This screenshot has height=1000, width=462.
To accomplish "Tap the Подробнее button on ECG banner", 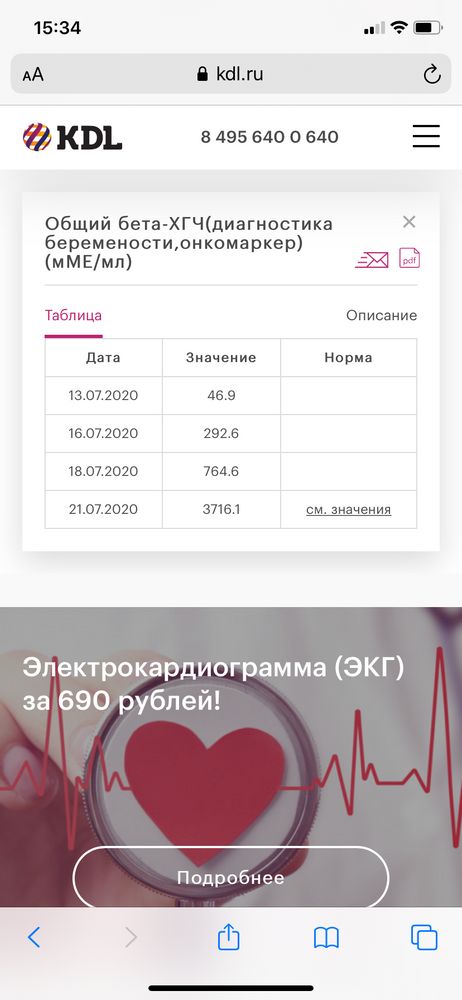I will click(230, 878).
